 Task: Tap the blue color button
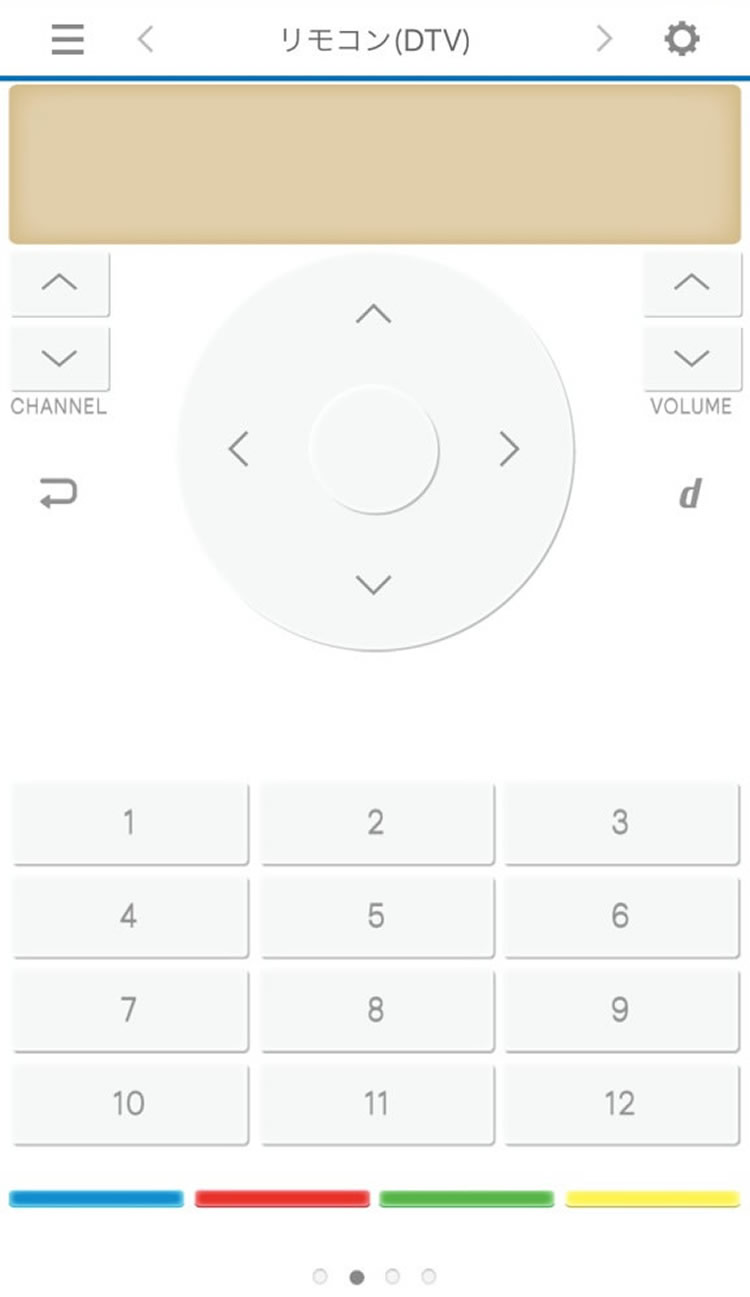96,1198
